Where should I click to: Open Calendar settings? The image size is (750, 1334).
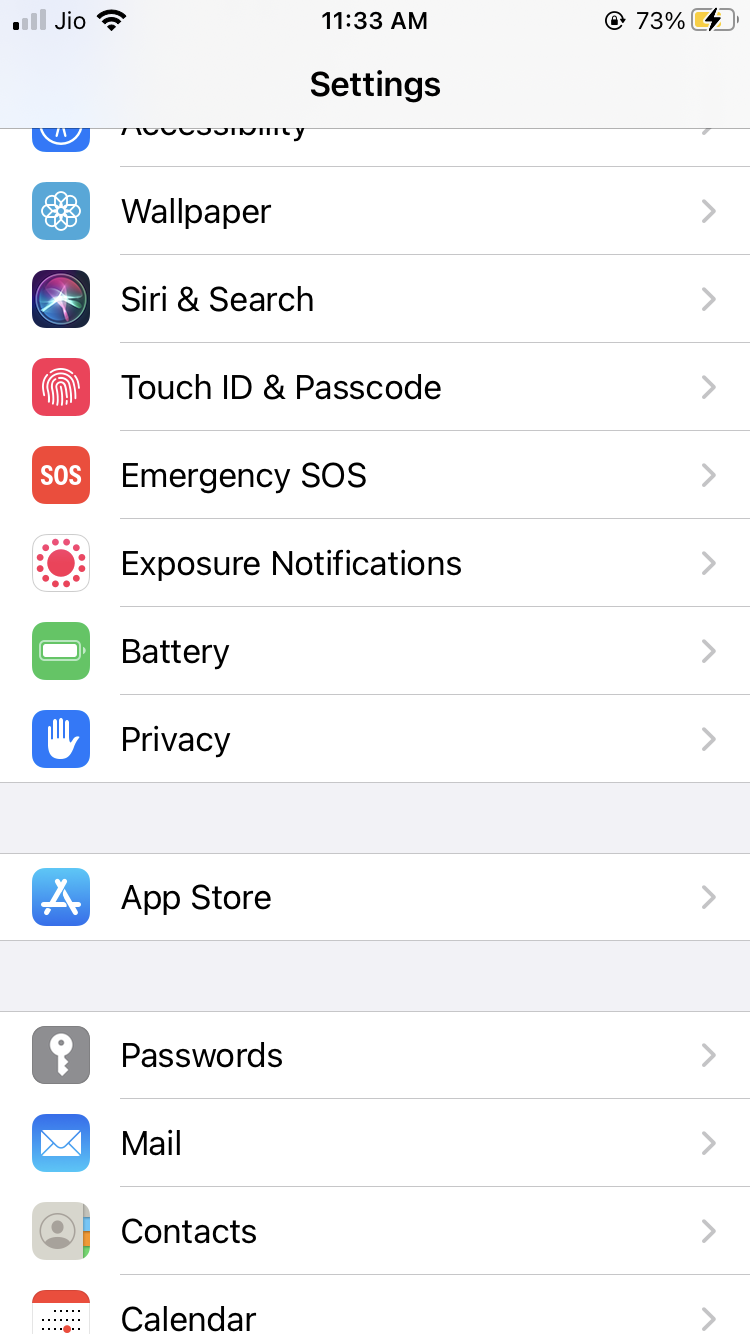tap(375, 1312)
